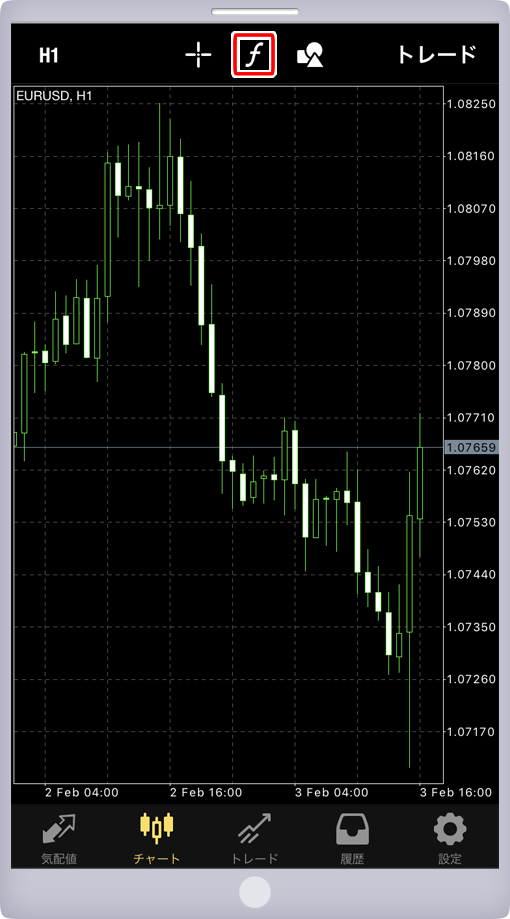Go to the トレード tab in bottom bar
510x919 pixels.
pos(254,839)
